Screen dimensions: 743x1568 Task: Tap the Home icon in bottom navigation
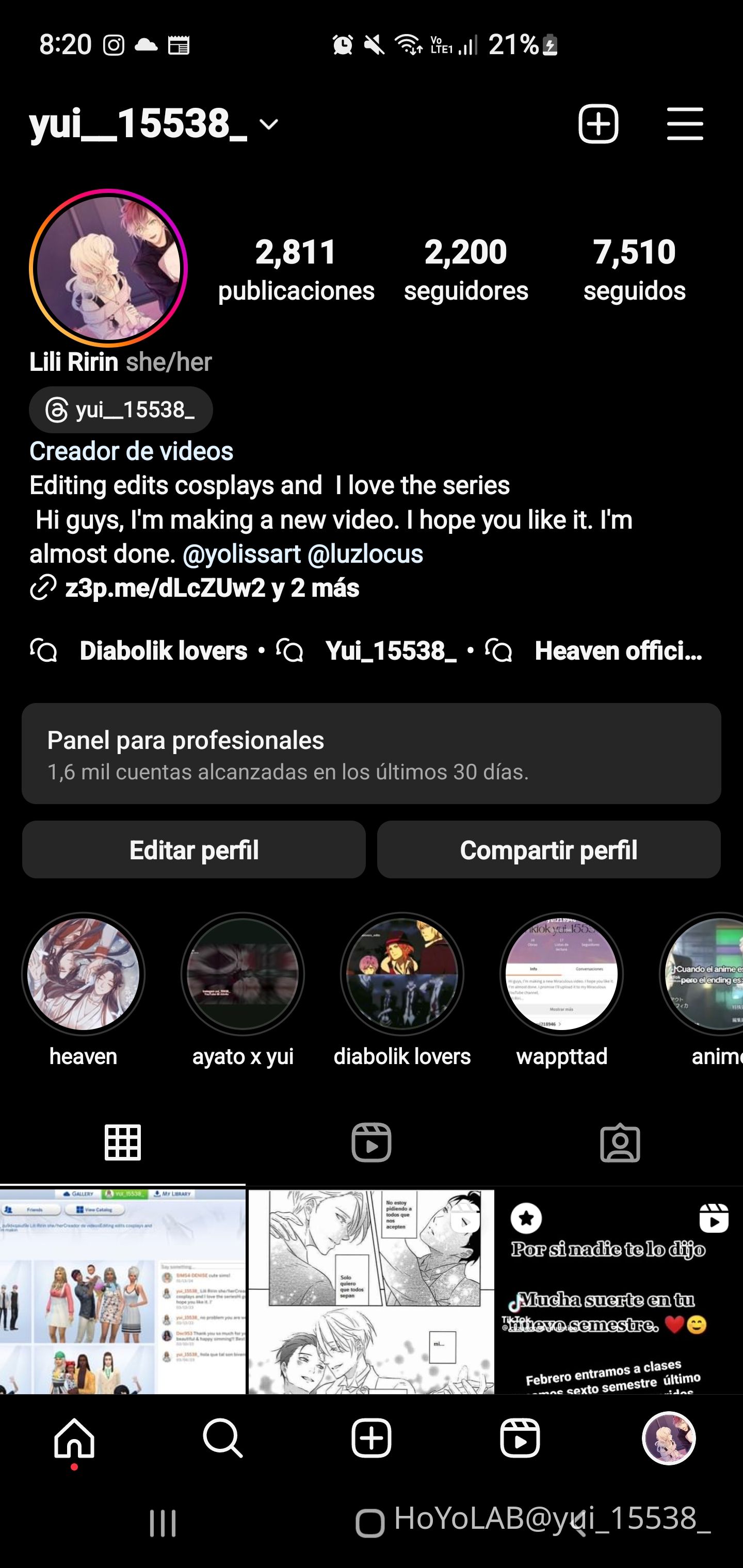coord(74,1440)
